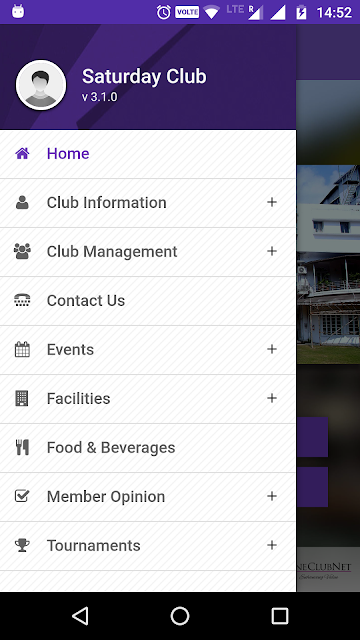Viewport: 360px width, 640px height.
Task: Open recent apps from the navigation bar
Action: pos(280,616)
